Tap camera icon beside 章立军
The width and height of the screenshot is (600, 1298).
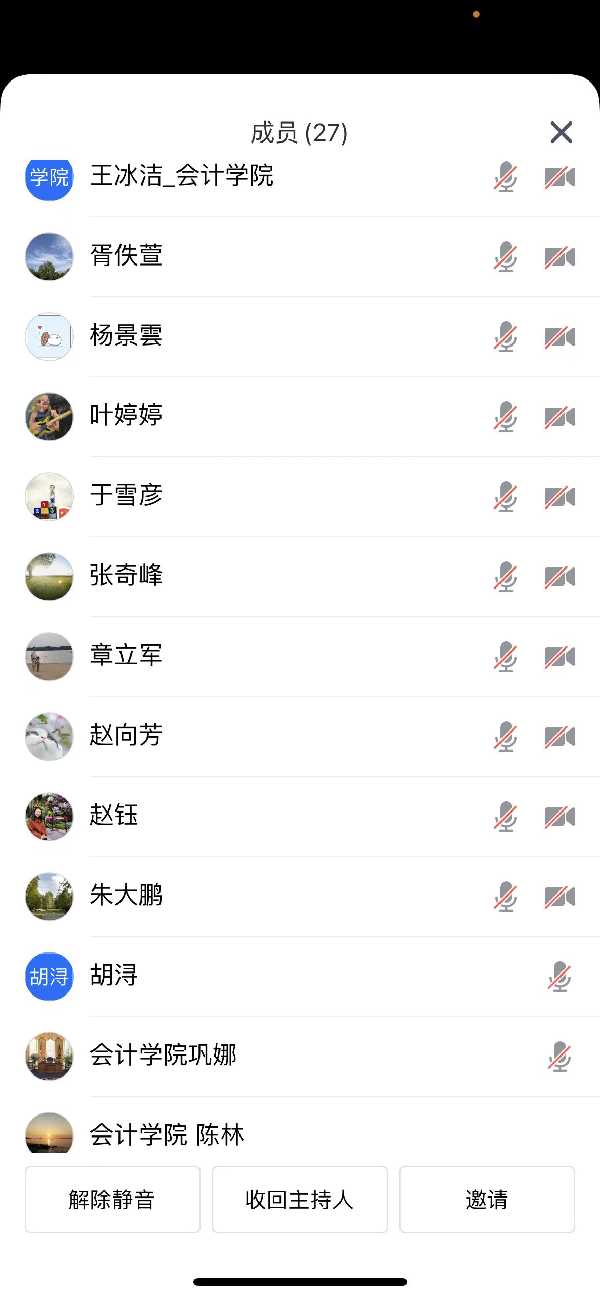point(560,656)
